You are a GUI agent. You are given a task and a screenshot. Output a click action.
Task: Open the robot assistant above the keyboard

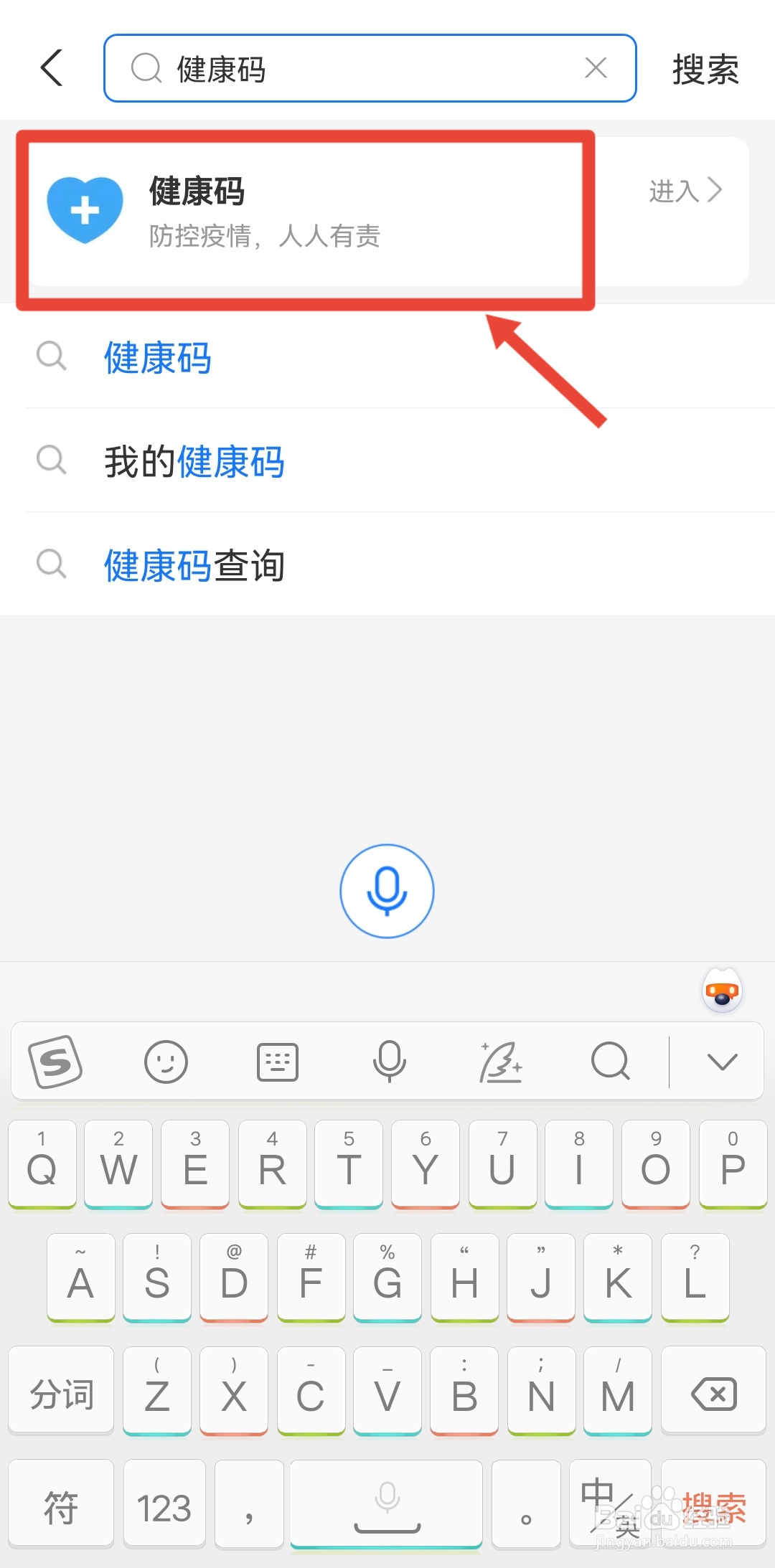click(722, 990)
